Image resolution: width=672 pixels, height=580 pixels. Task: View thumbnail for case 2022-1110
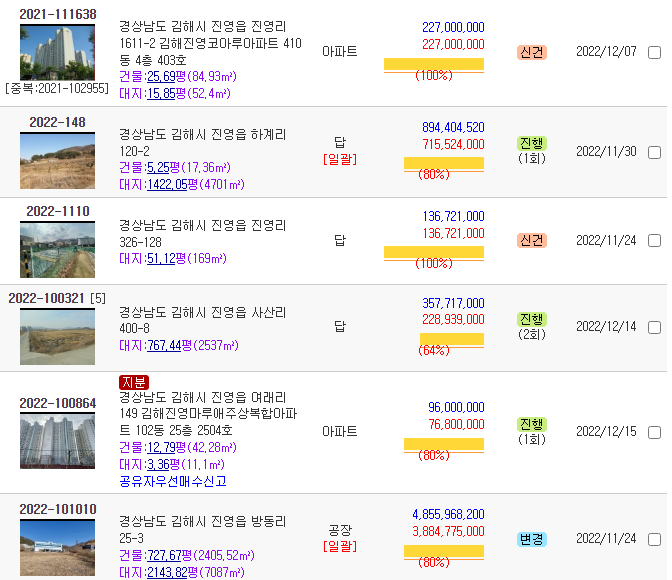57,249
